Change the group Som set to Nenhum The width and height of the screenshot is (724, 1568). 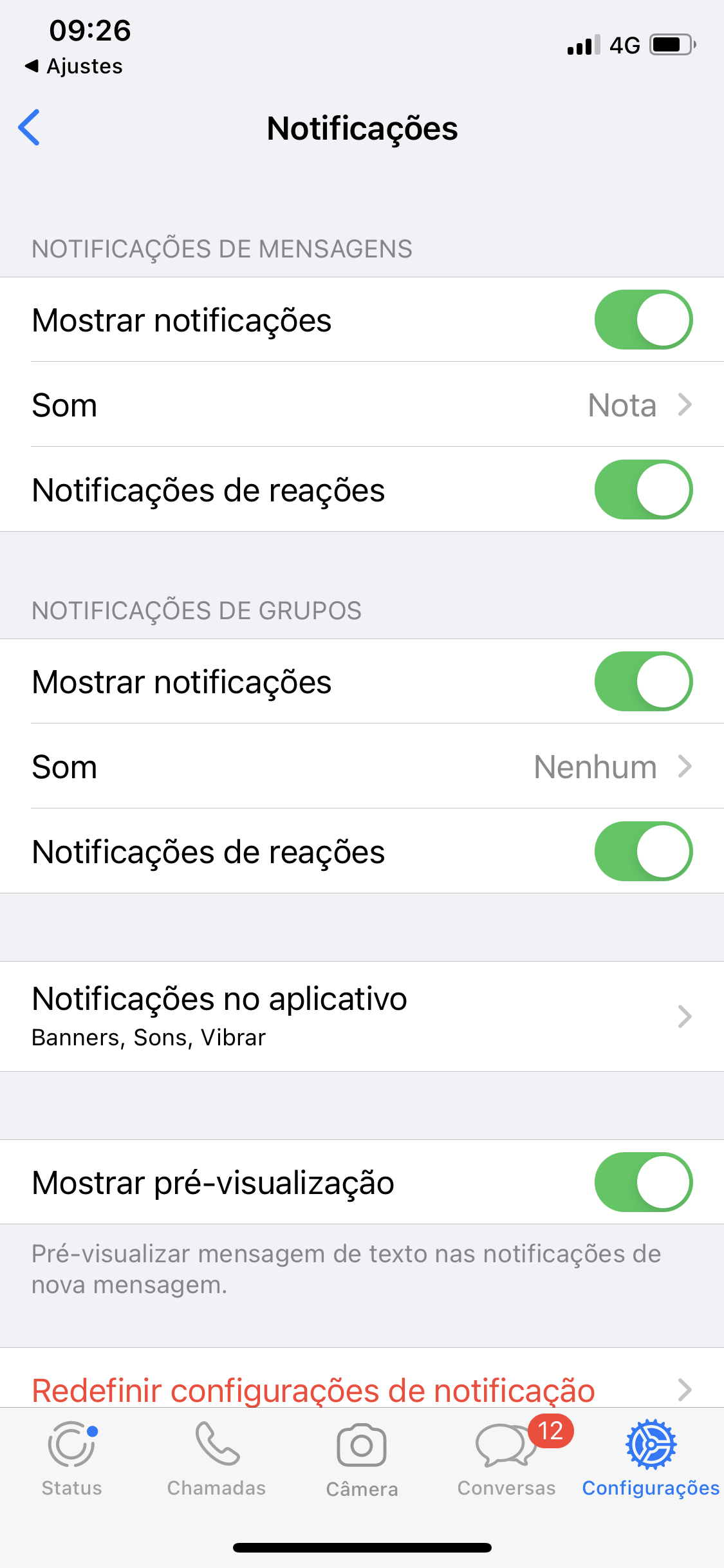[362, 767]
